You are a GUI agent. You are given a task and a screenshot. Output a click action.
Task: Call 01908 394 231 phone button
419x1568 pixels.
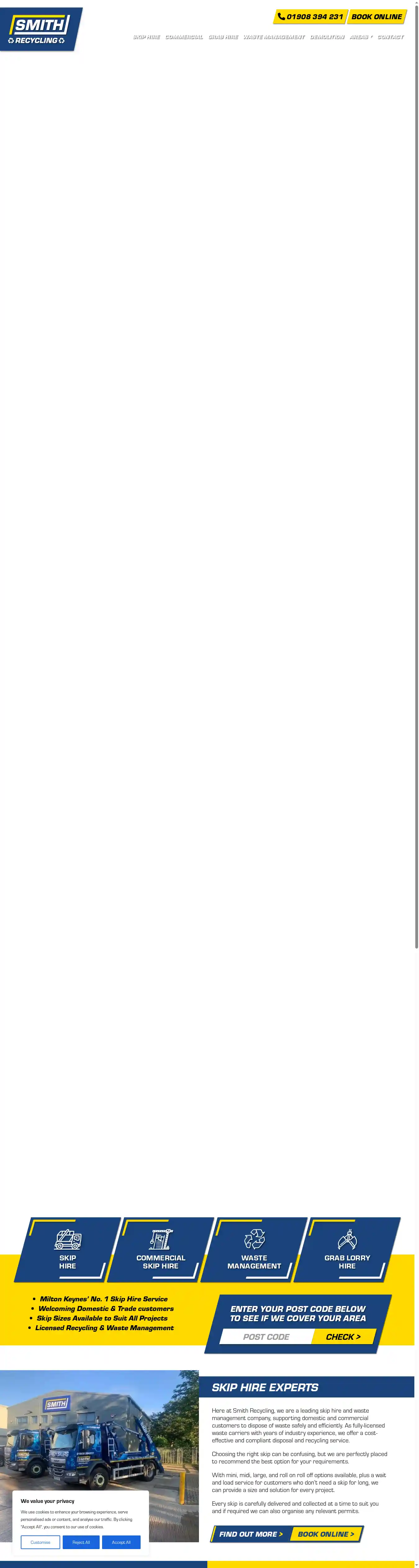[310, 17]
